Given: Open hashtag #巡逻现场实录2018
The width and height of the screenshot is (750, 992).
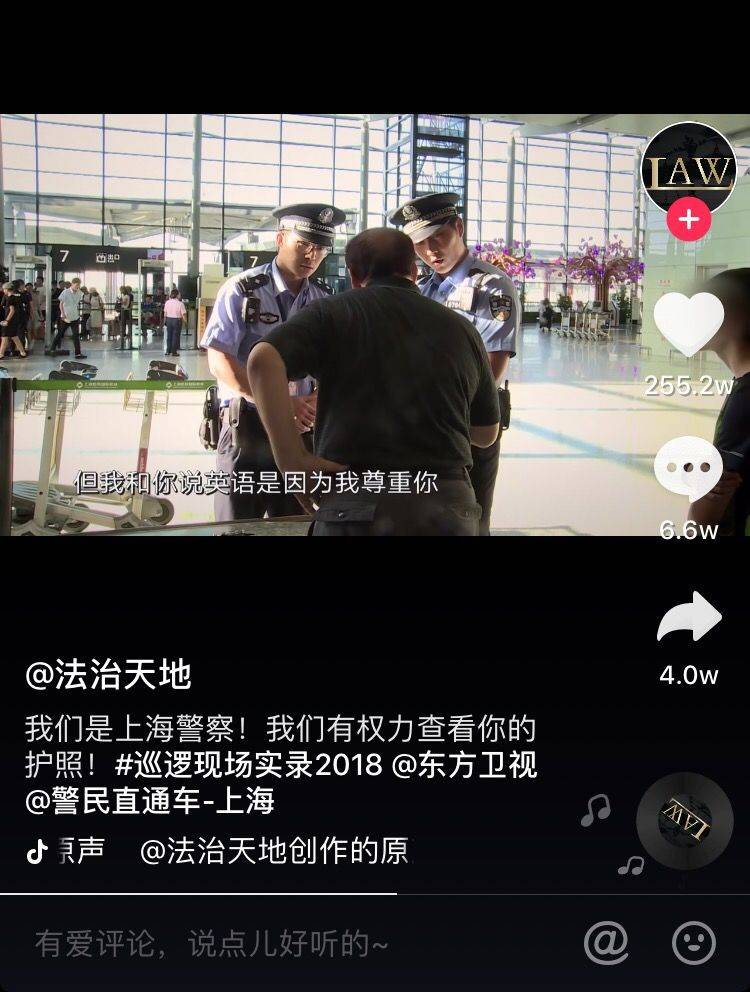Looking at the screenshot, I should [x=249, y=765].
